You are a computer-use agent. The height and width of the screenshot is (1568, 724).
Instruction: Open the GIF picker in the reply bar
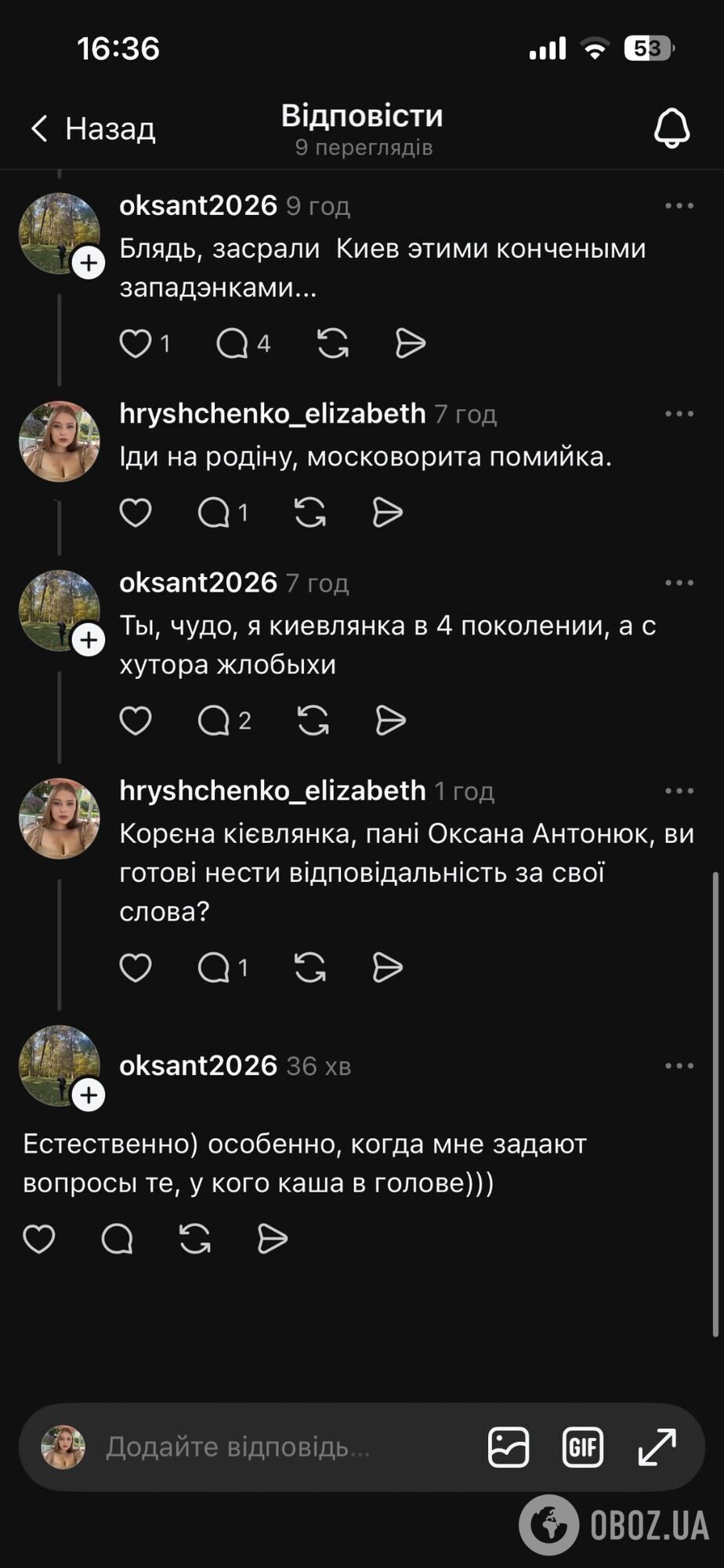point(583,1446)
